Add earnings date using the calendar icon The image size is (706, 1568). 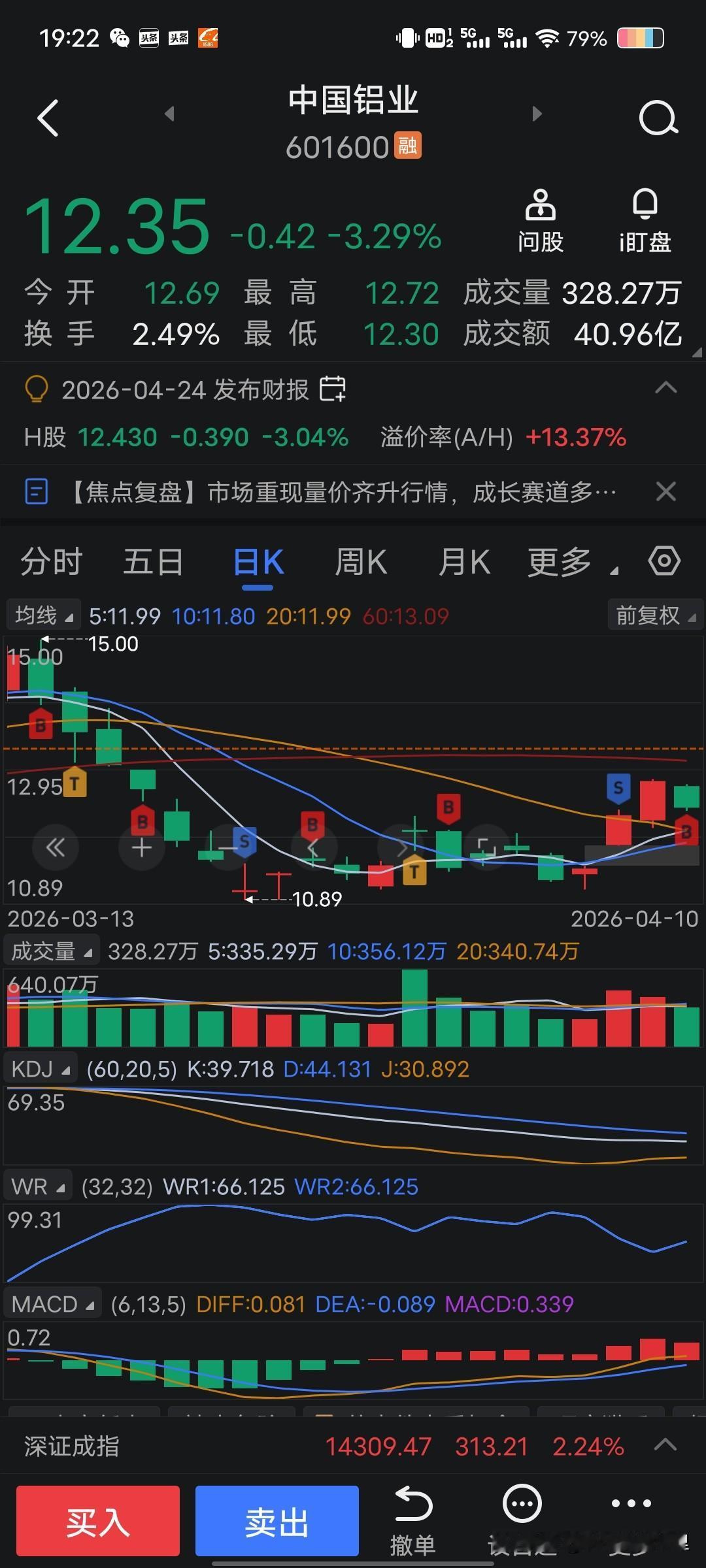[333, 389]
